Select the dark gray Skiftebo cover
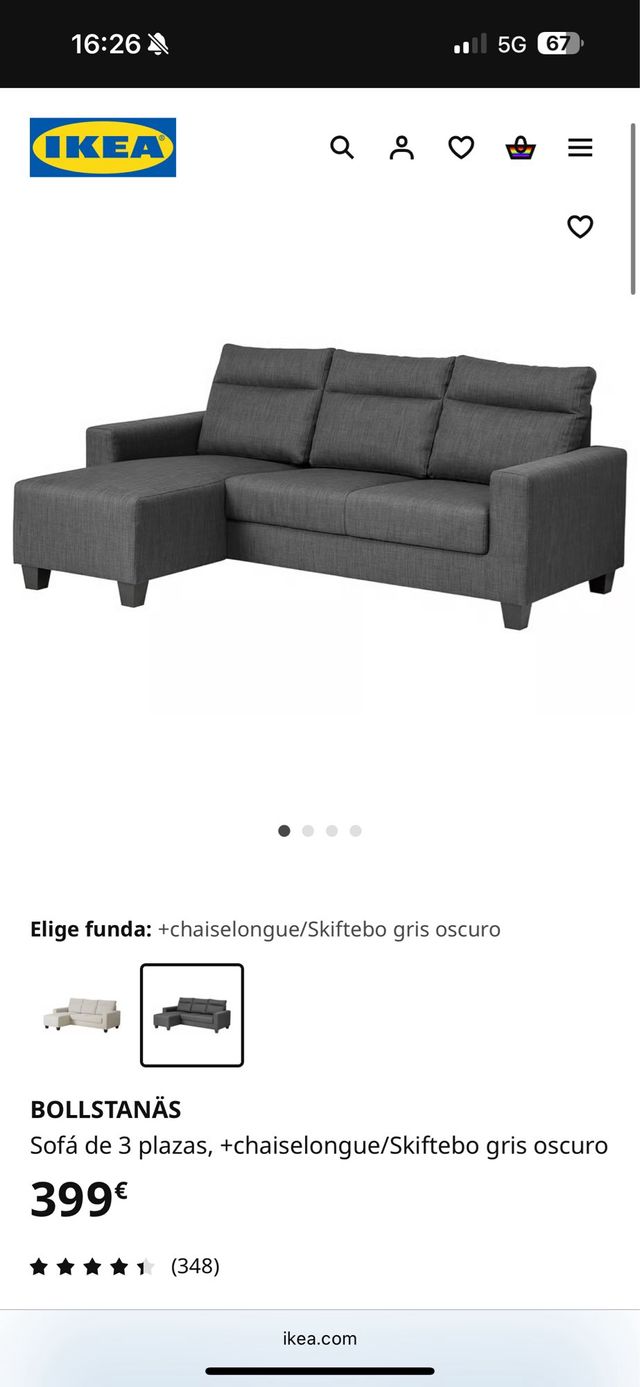640x1387 pixels. pyautogui.click(x=192, y=1015)
